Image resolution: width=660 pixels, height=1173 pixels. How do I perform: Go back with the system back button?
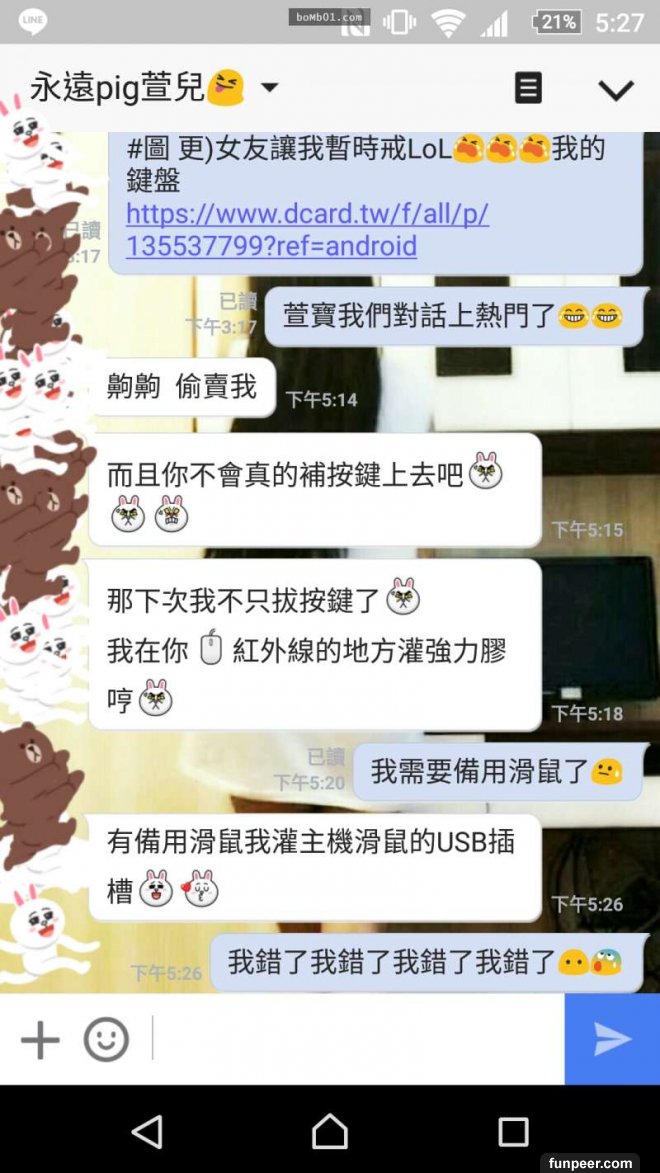coord(148,1131)
